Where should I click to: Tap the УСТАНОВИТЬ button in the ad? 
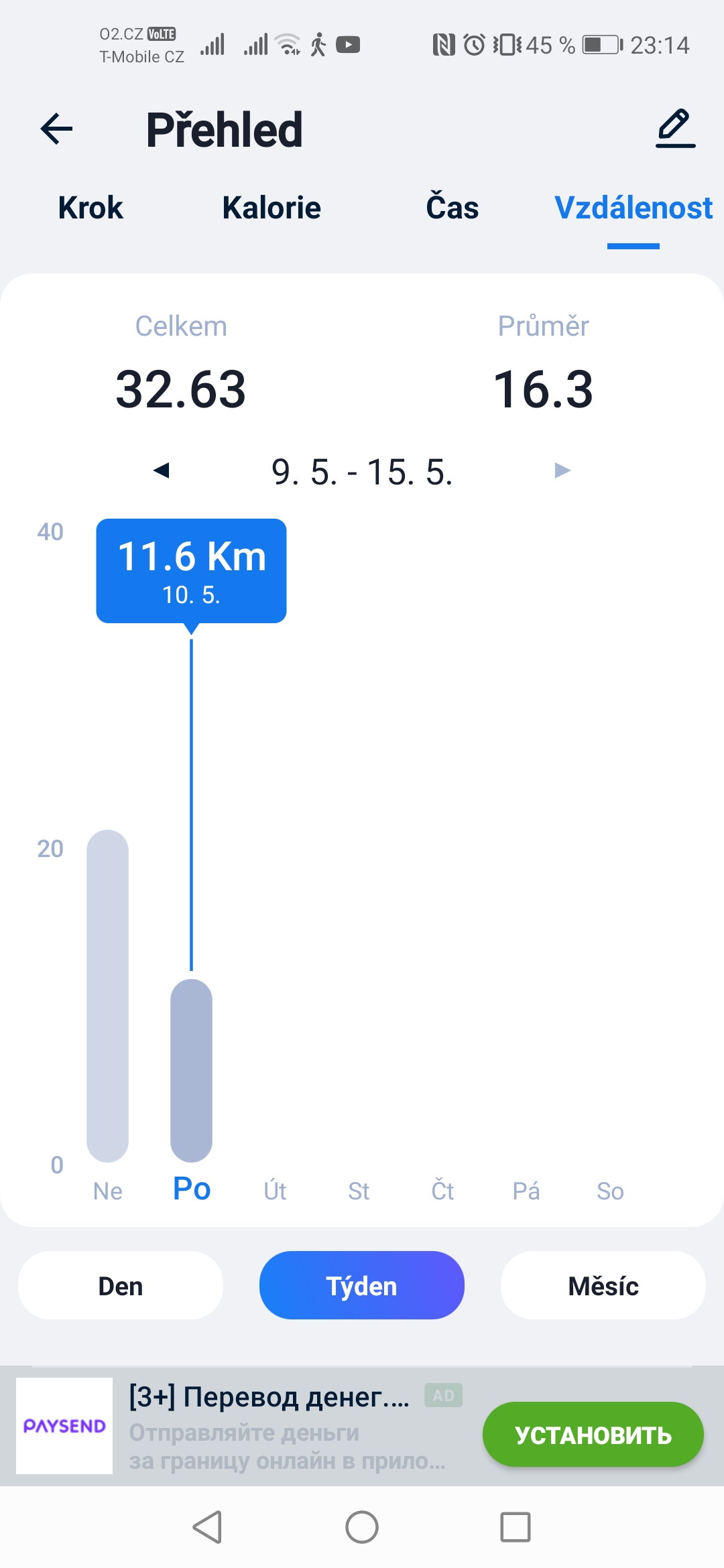coord(593,1435)
